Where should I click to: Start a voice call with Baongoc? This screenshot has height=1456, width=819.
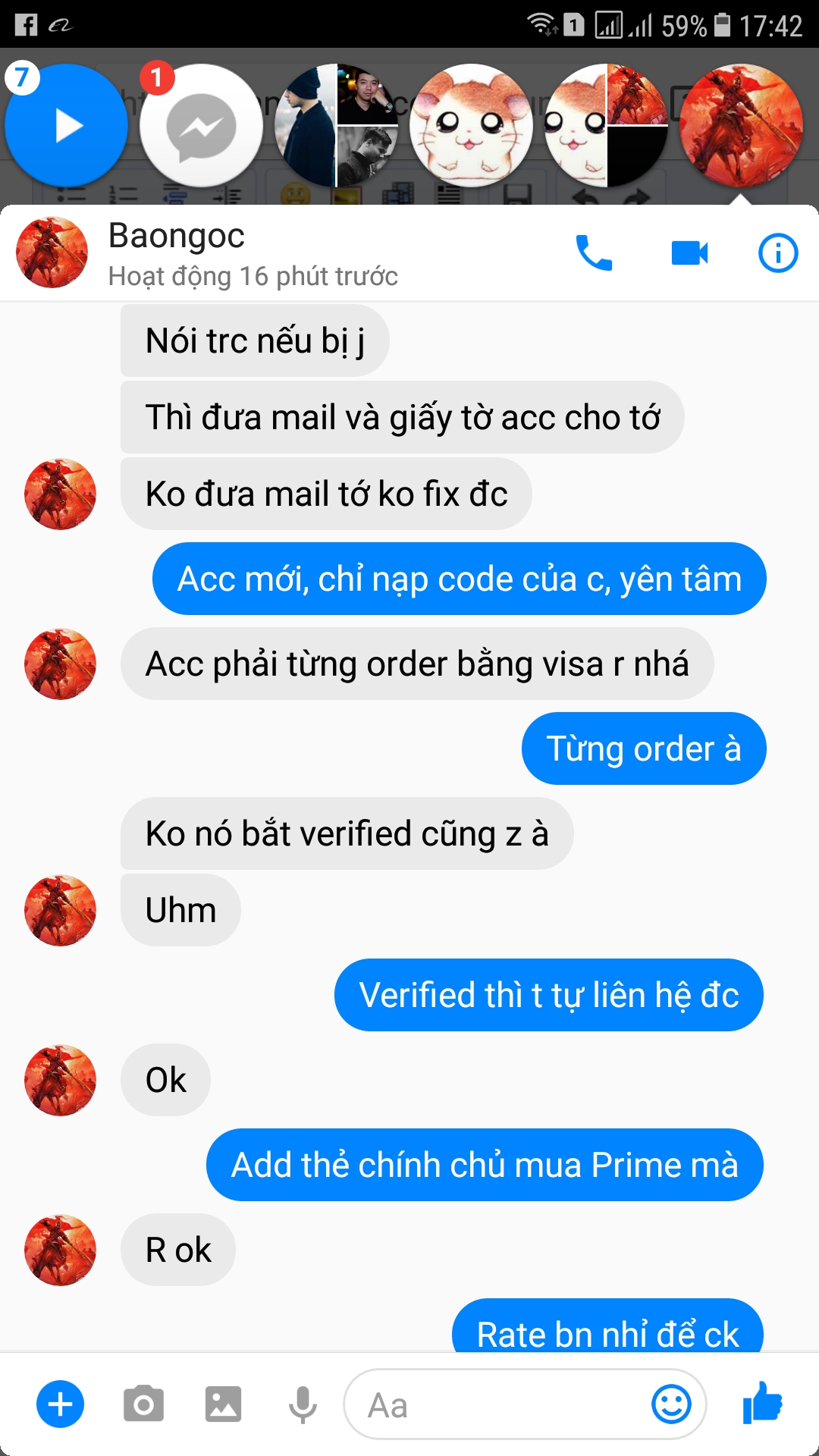click(x=594, y=253)
